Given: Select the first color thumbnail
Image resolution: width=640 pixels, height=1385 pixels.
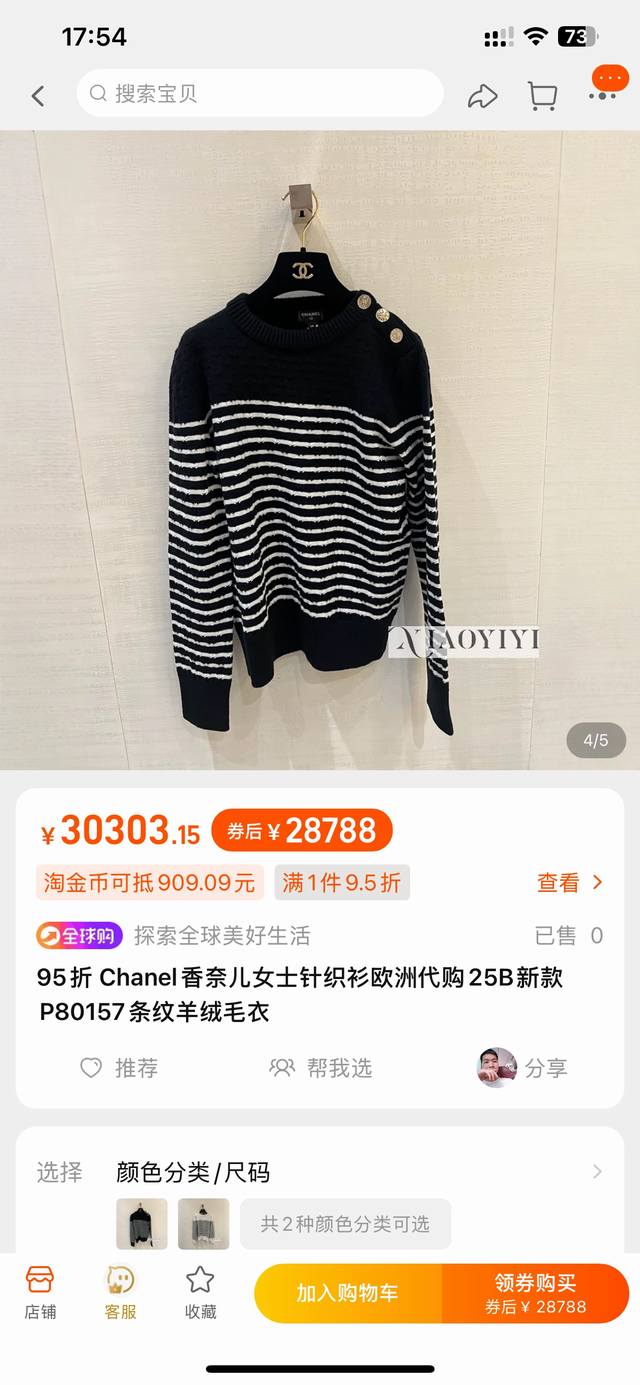Looking at the screenshot, I should point(142,1224).
